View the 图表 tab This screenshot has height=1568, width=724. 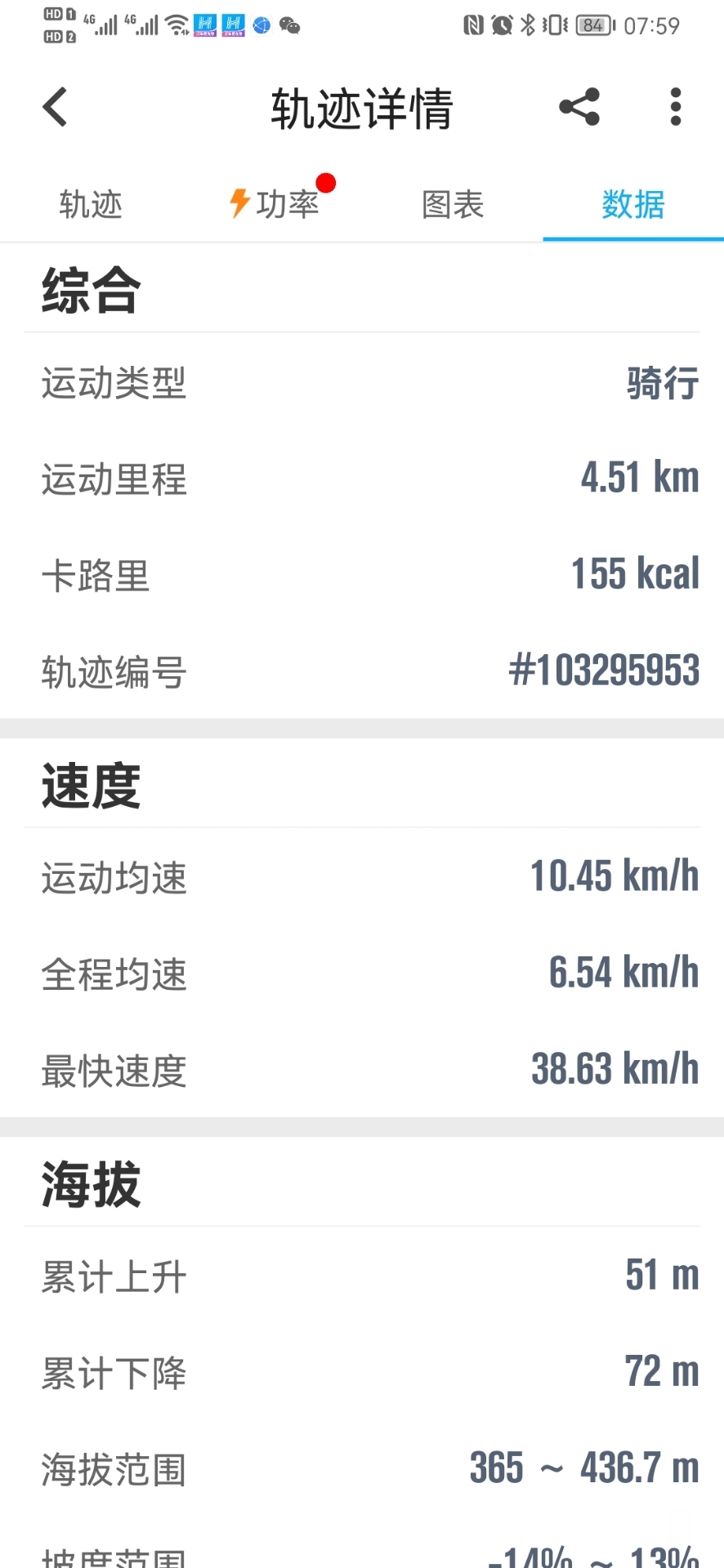click(453, 204)
